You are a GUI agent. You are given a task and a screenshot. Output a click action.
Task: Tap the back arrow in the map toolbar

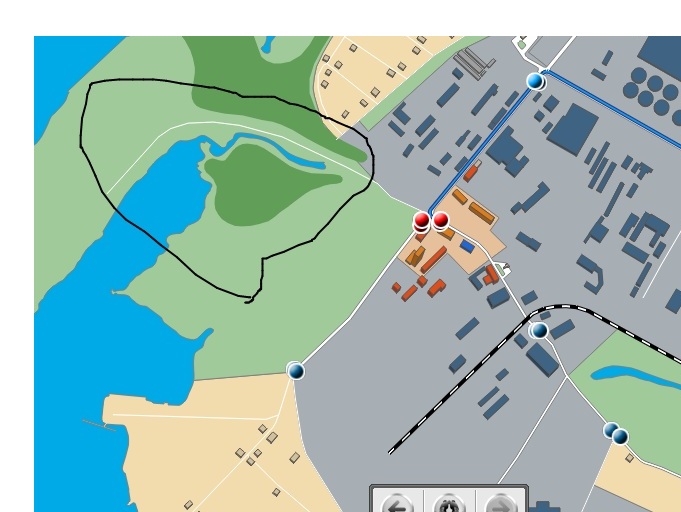pos(397,503)
